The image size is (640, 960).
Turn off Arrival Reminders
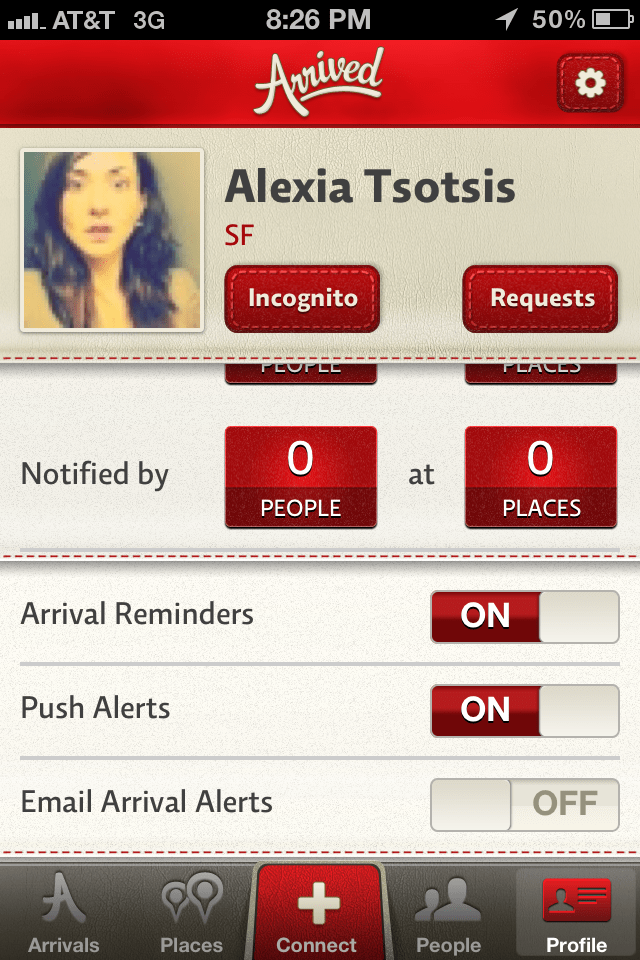point(525,616)
